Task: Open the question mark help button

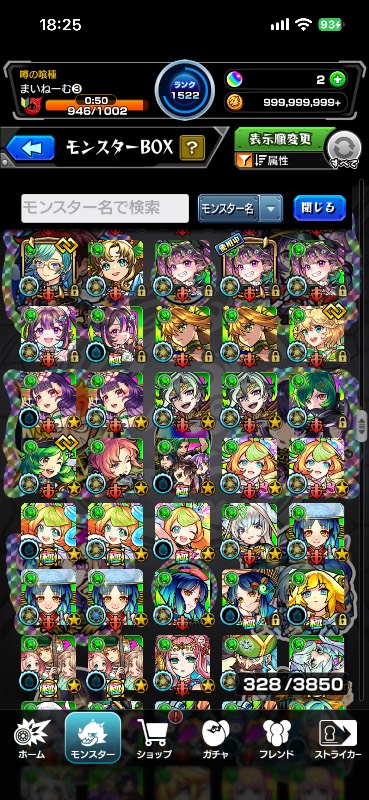Action: 192,148
